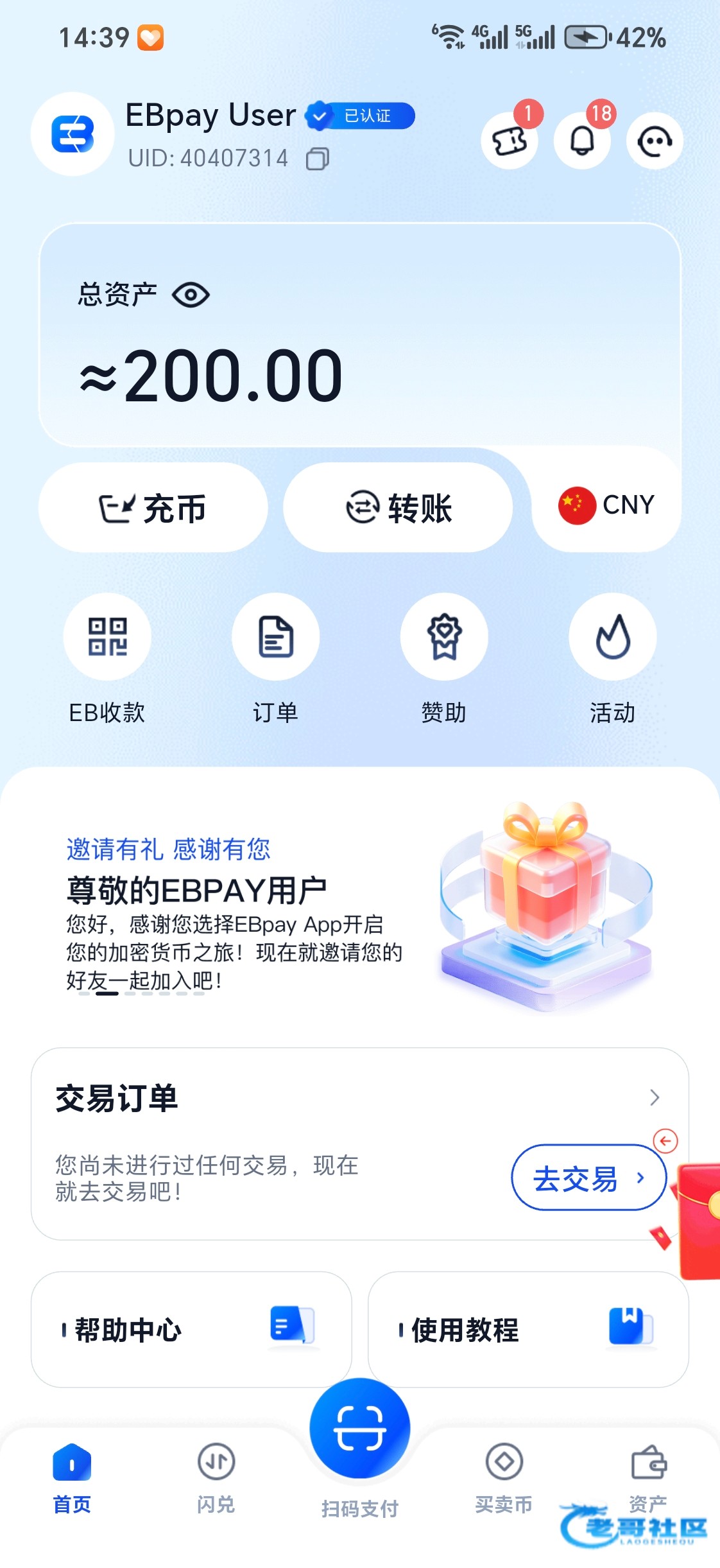720x1568 pixels.
Task: Hide total assets with the eye icon
Action: coord(191,295)
